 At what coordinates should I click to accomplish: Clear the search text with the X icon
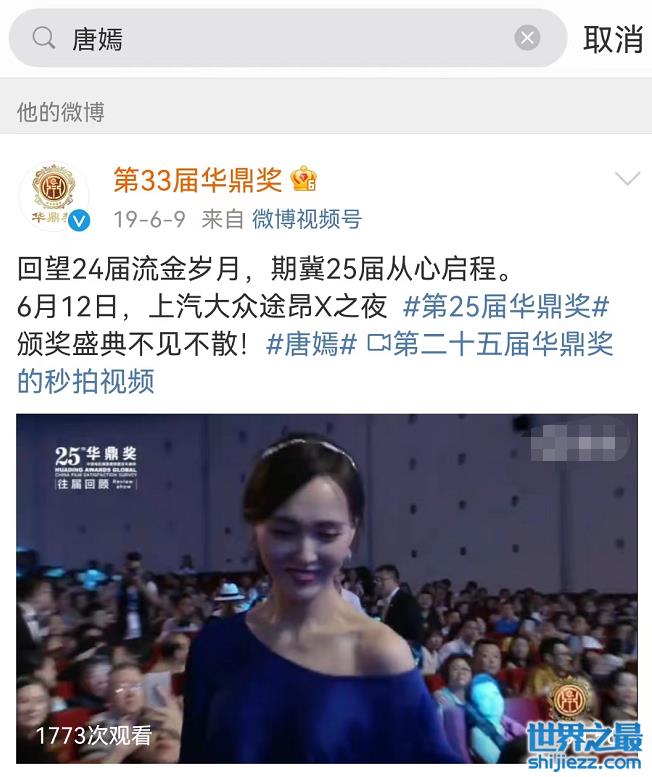[527, 39]
